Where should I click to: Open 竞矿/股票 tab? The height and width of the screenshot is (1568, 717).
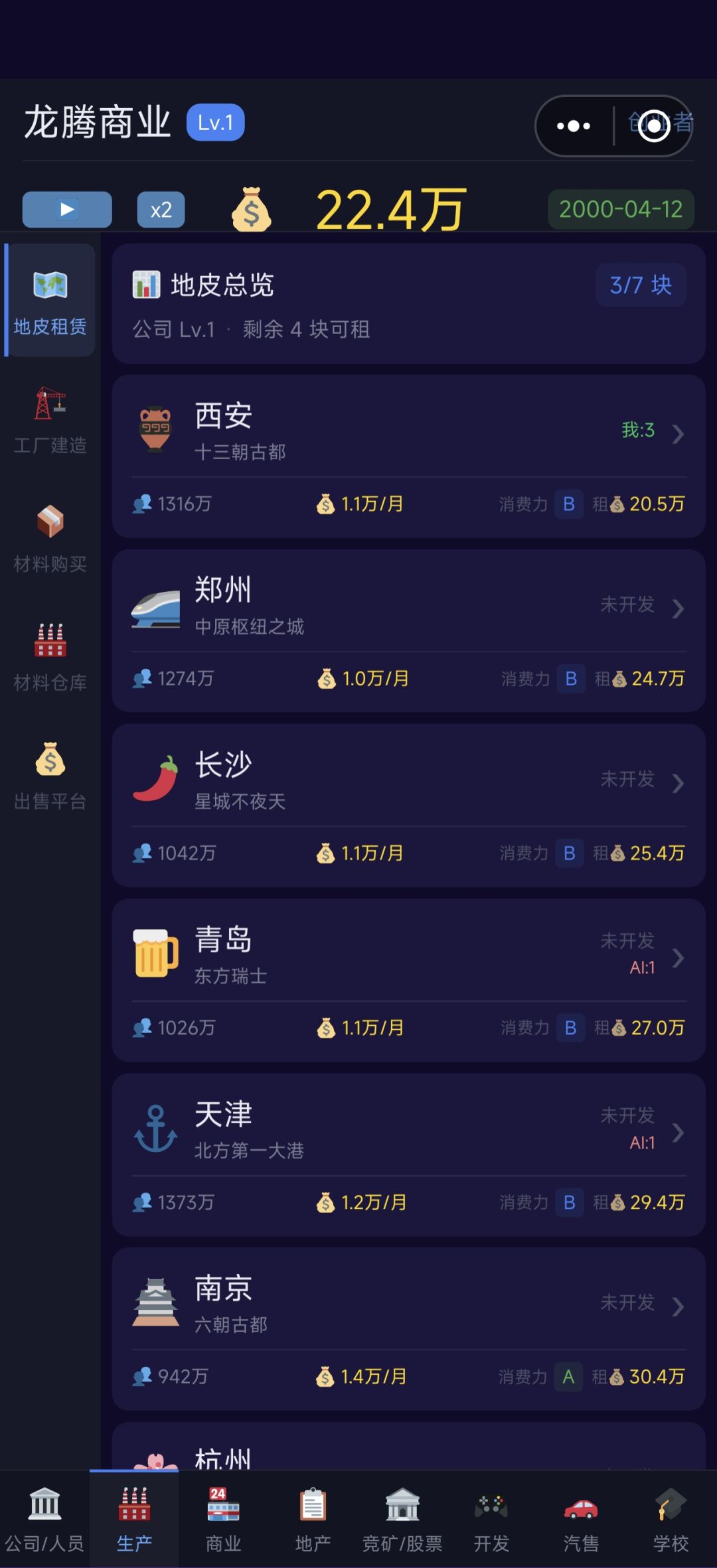tap(402, 1519)
